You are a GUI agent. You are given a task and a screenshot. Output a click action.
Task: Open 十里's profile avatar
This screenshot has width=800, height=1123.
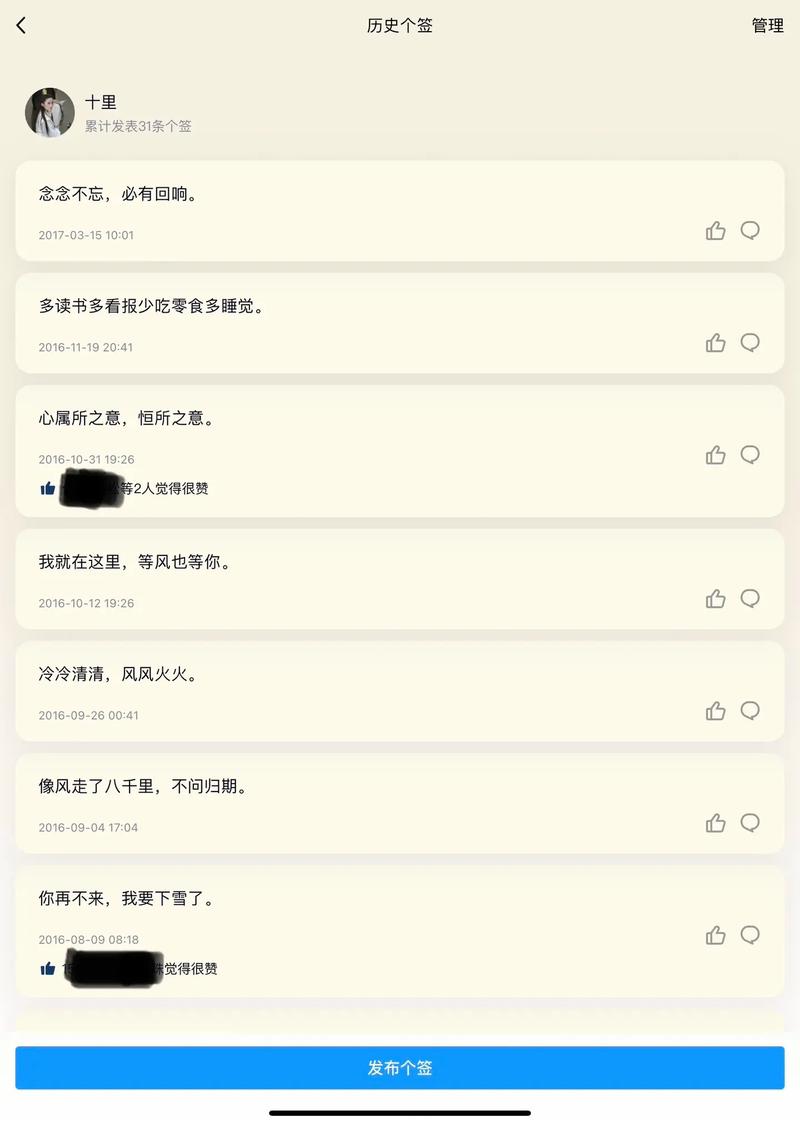[48, 112]
